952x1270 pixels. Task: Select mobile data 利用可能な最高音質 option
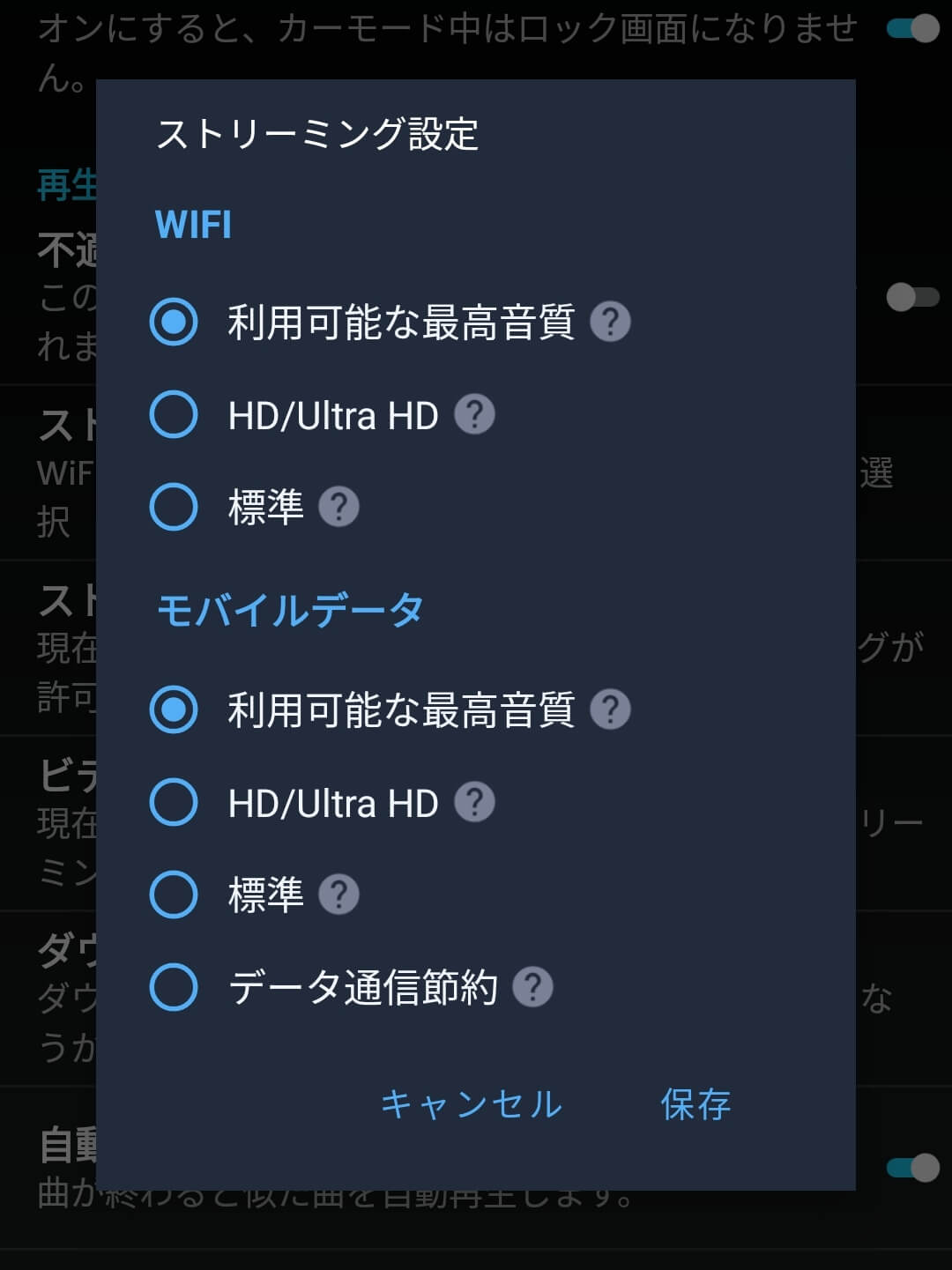click(x=174, y=709)
